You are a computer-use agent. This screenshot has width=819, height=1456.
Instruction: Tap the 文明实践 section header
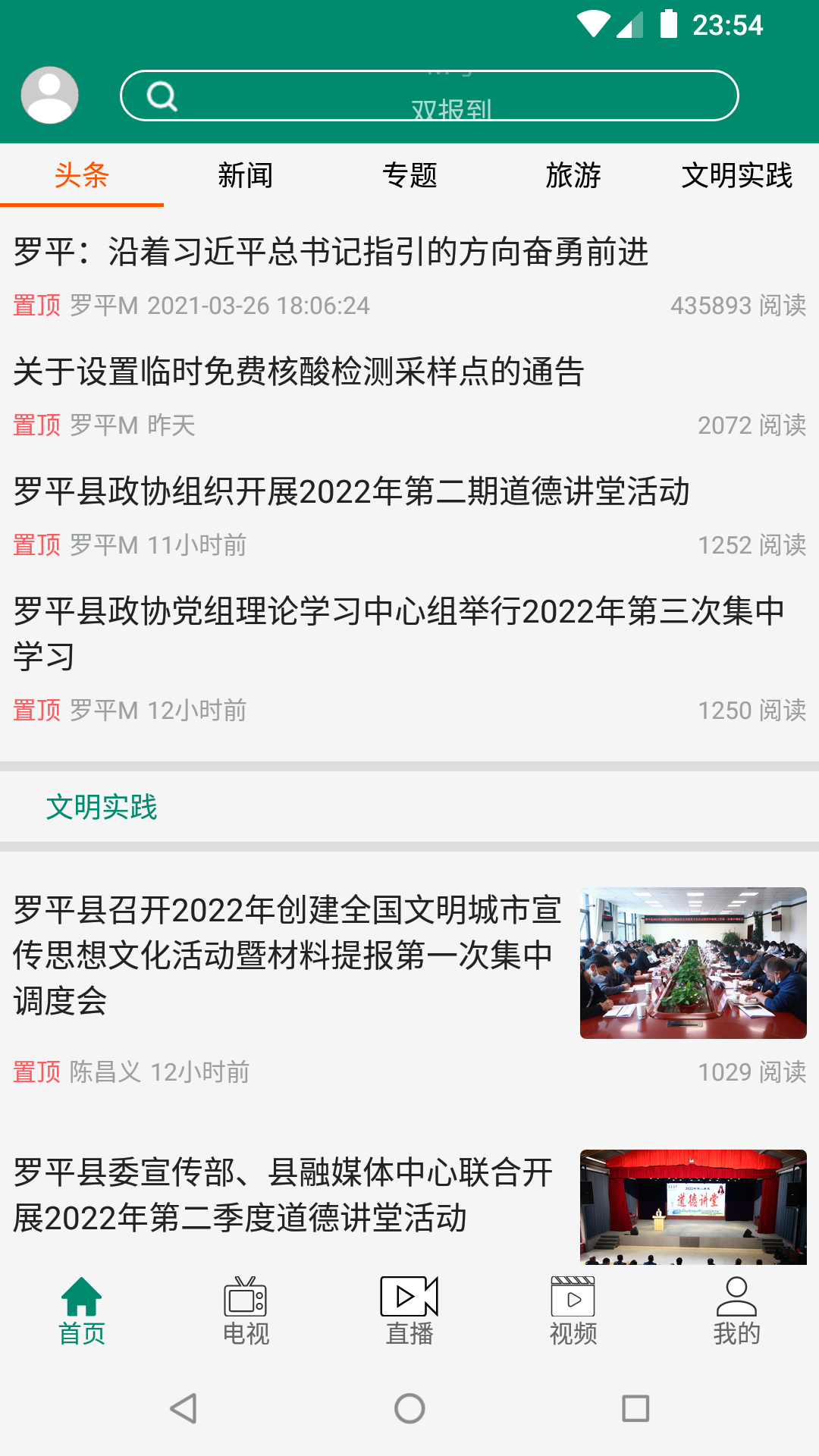(102, 808)
